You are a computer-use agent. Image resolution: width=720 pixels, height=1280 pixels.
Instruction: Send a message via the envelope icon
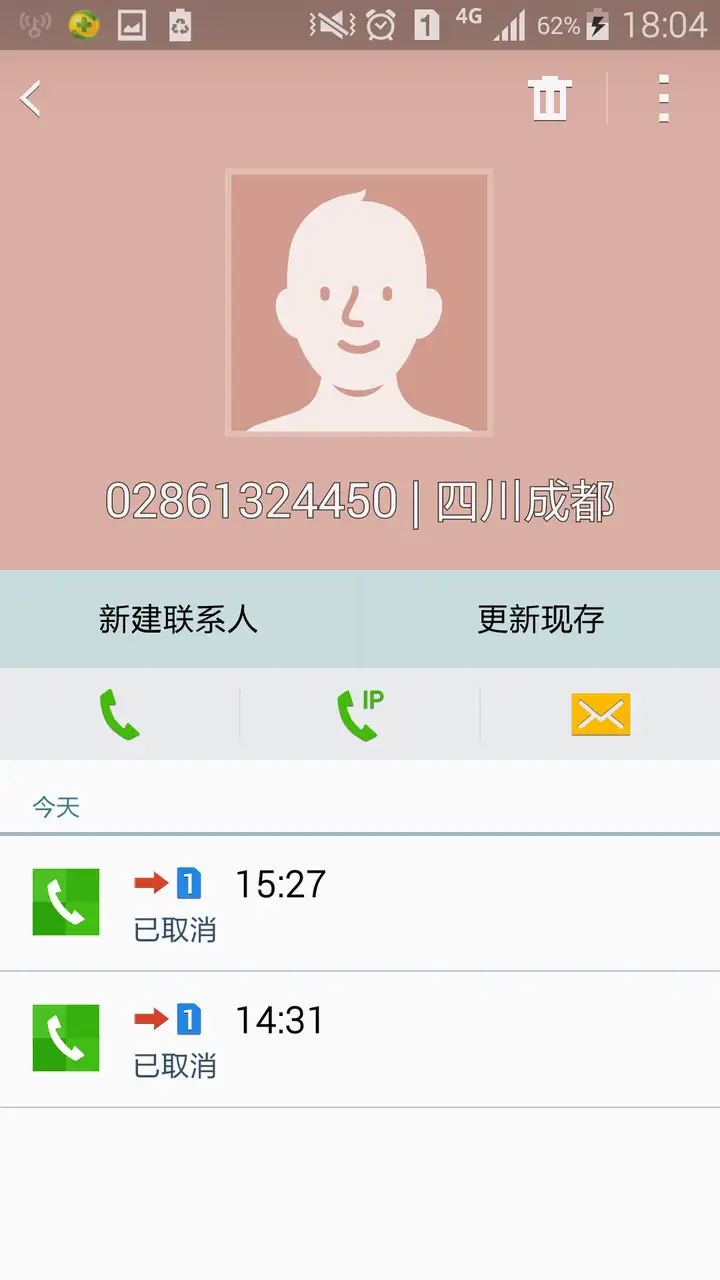click(x=601, y=715)
